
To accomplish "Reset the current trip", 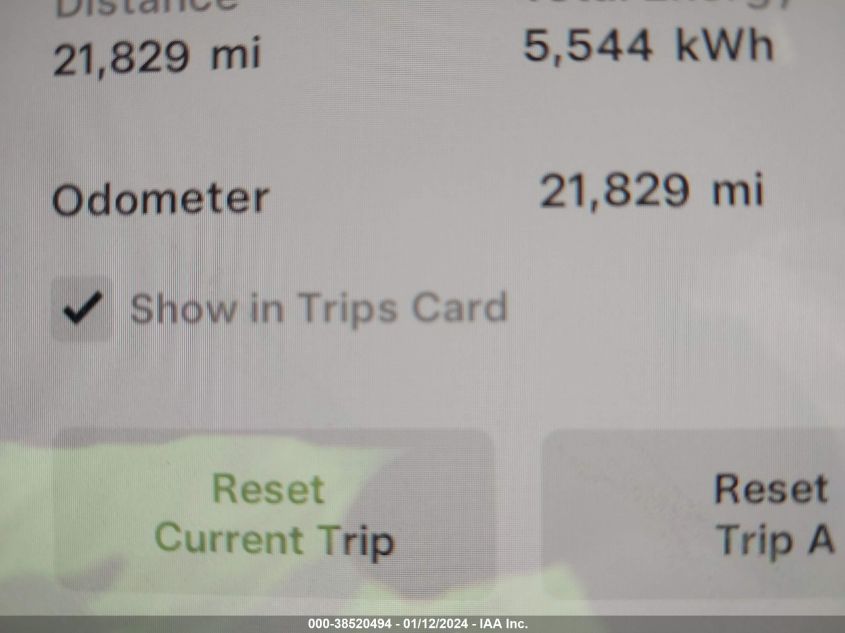I will tap(273, 514).
